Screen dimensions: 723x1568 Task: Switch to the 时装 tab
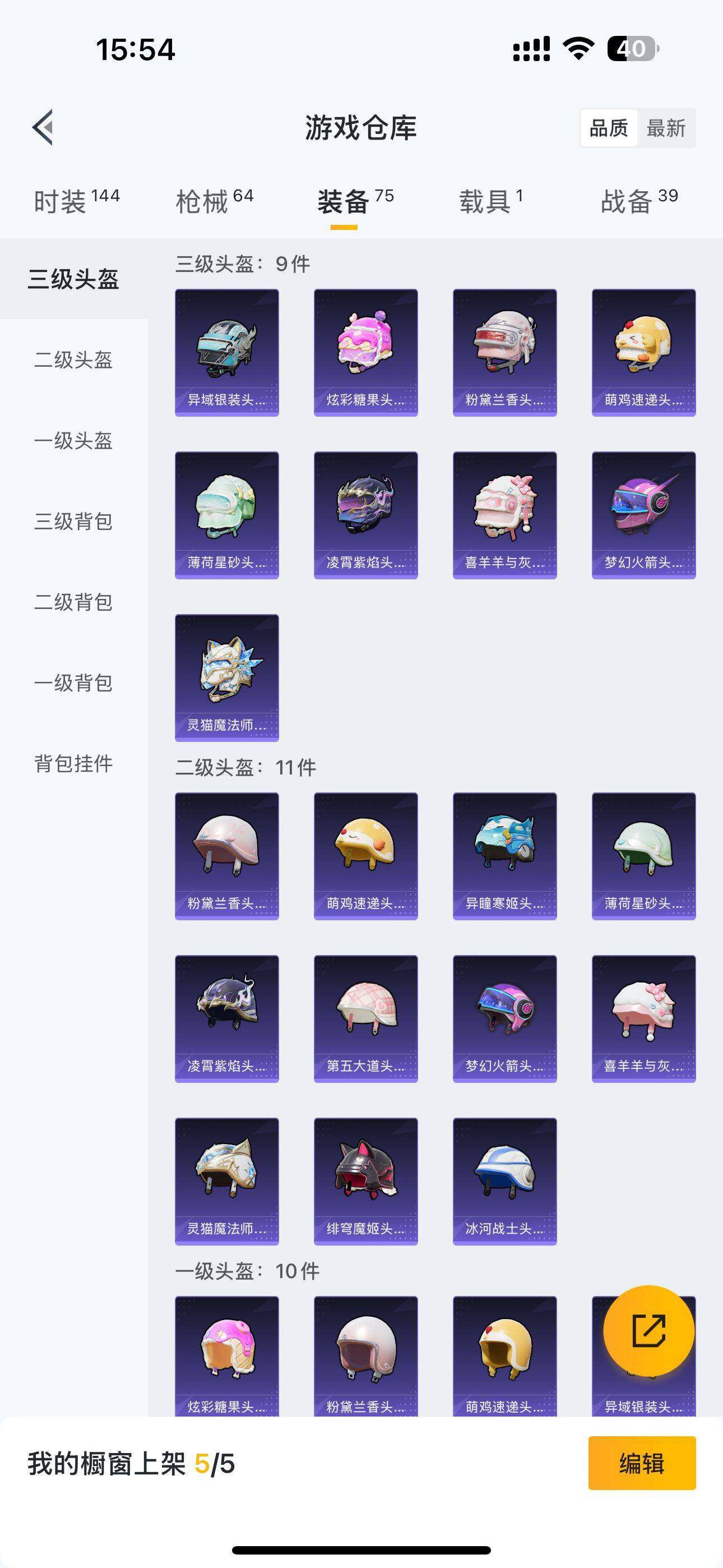tap(76, 201)
